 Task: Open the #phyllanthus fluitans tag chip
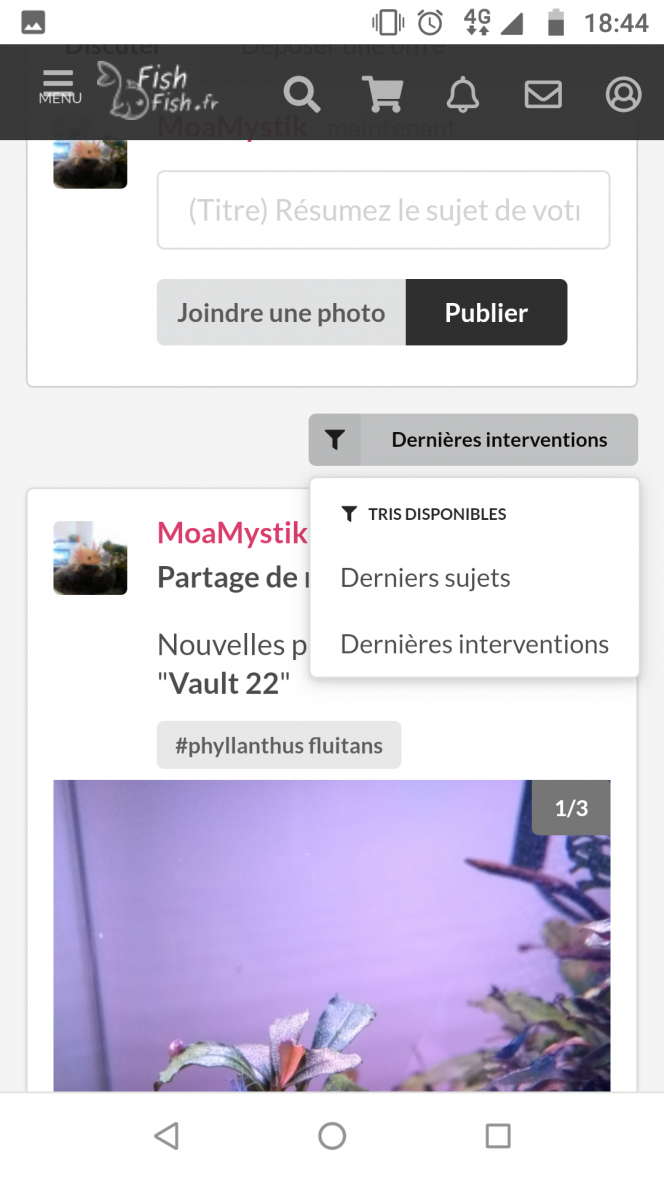tap(279, 745)
